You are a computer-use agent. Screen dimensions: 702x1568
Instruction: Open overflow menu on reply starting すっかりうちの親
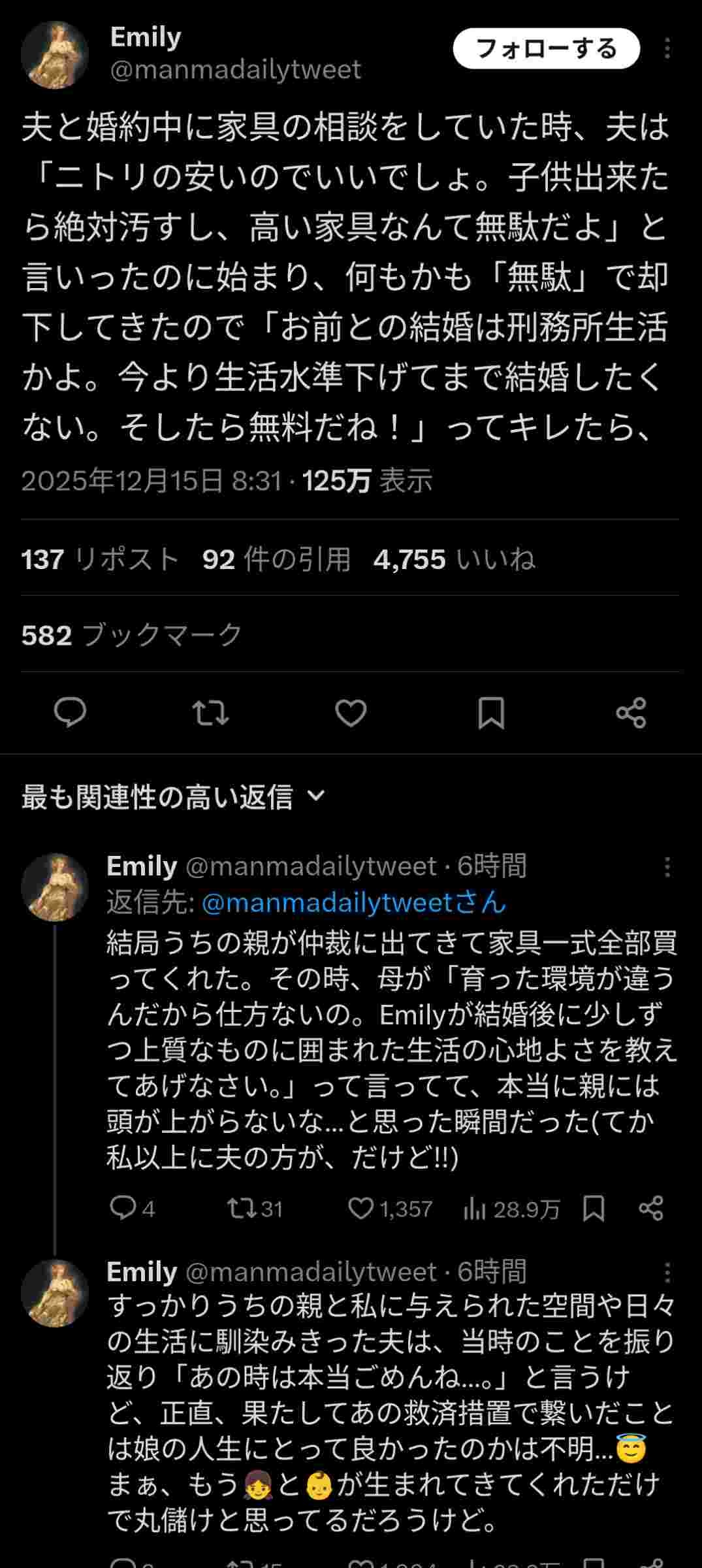(x=667, y=1273)
